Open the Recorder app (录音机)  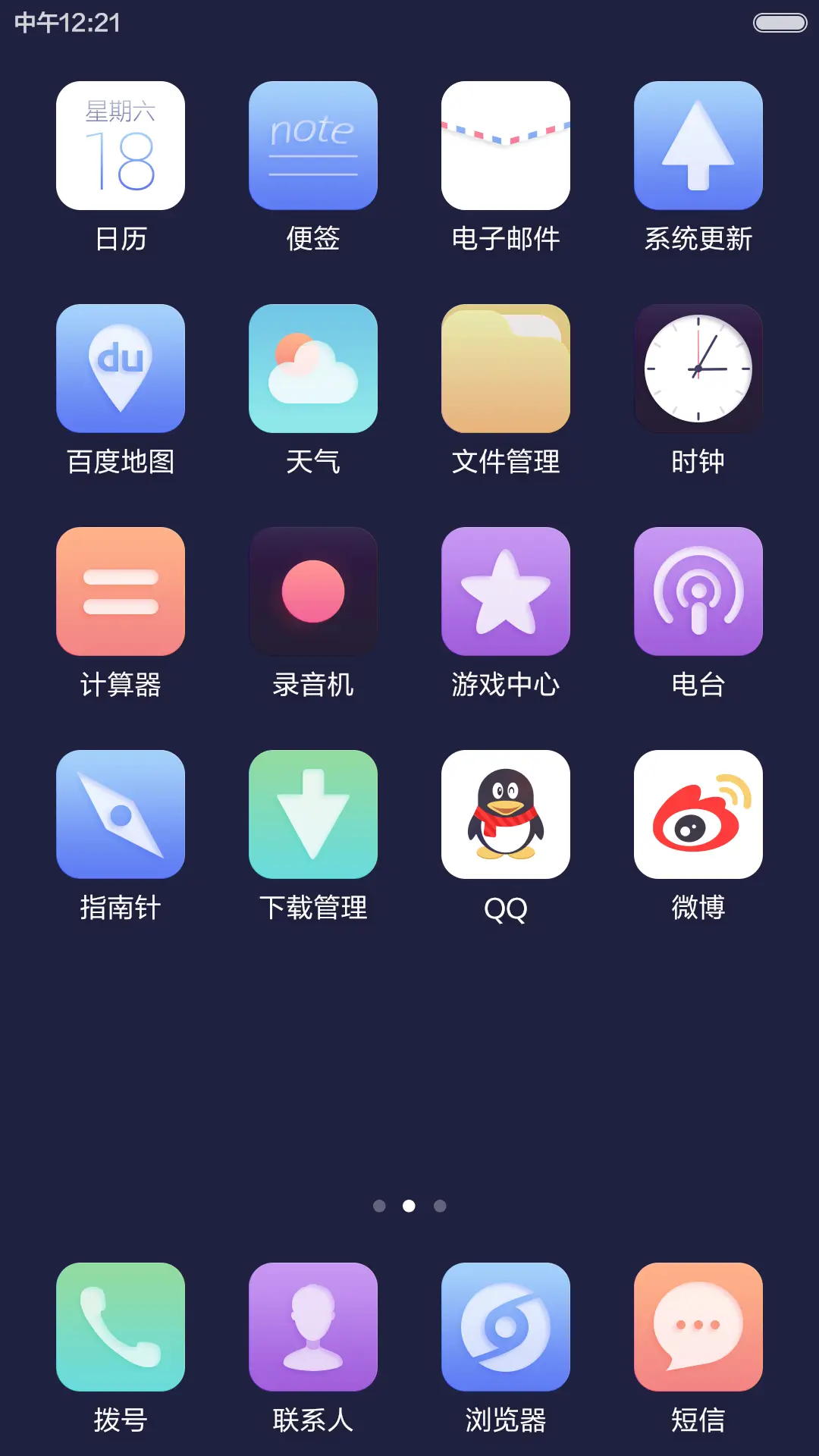coord(313,591)
